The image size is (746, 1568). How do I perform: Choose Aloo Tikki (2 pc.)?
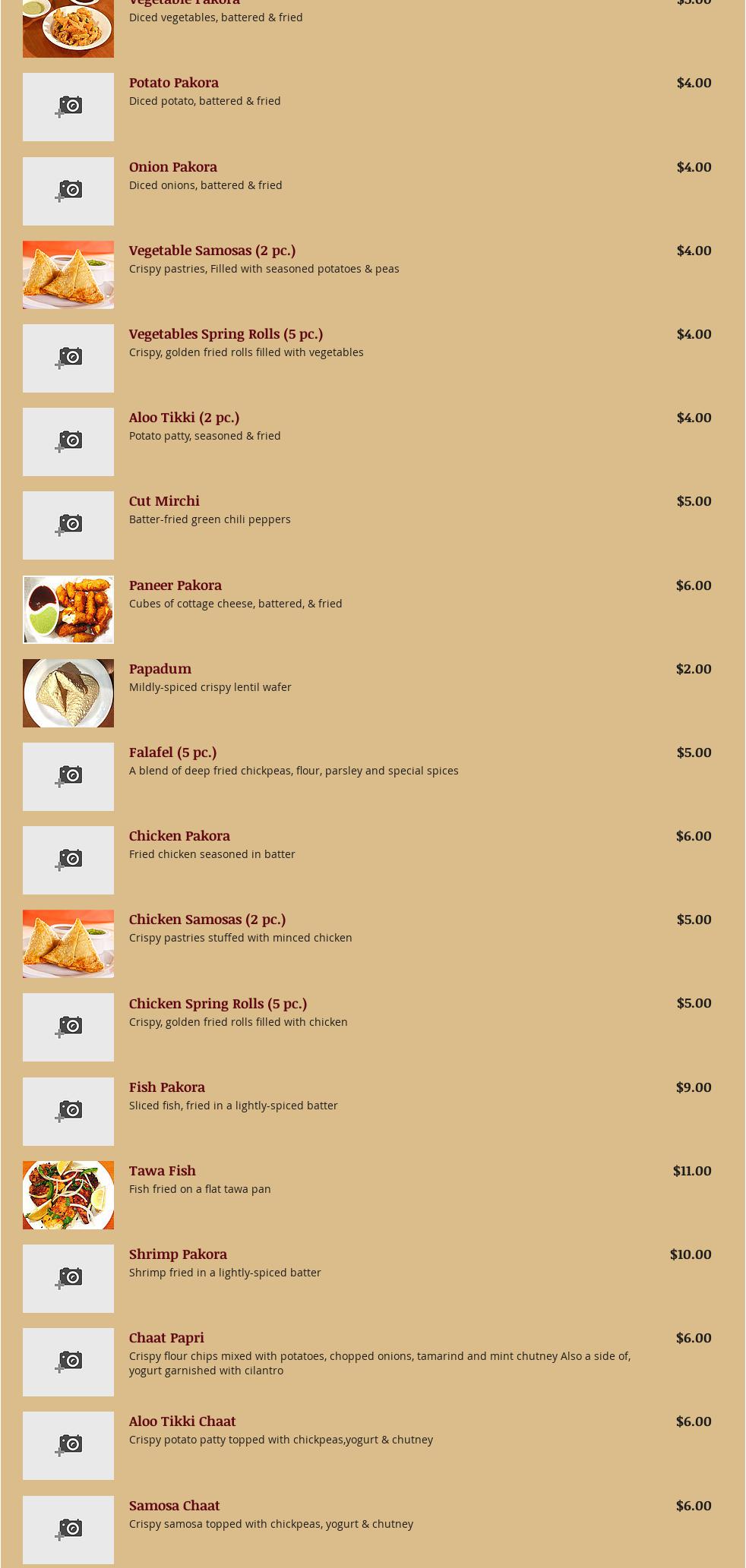(184, 417)
